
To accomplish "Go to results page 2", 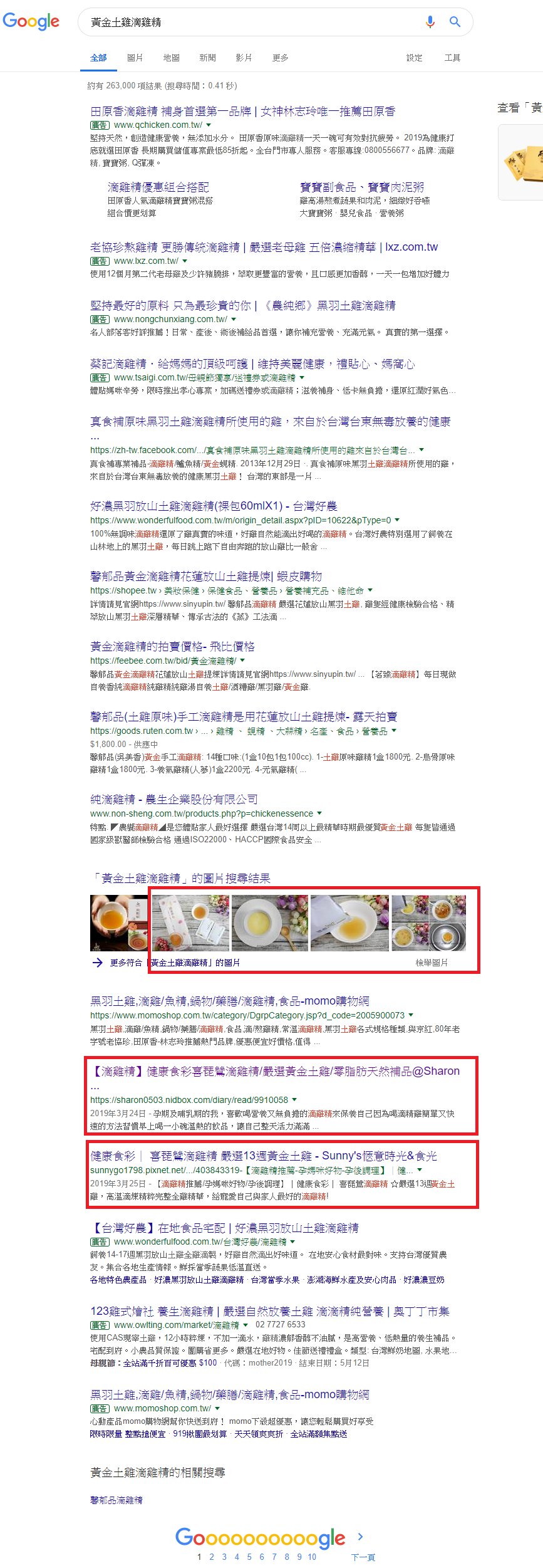I will 212,1557.
